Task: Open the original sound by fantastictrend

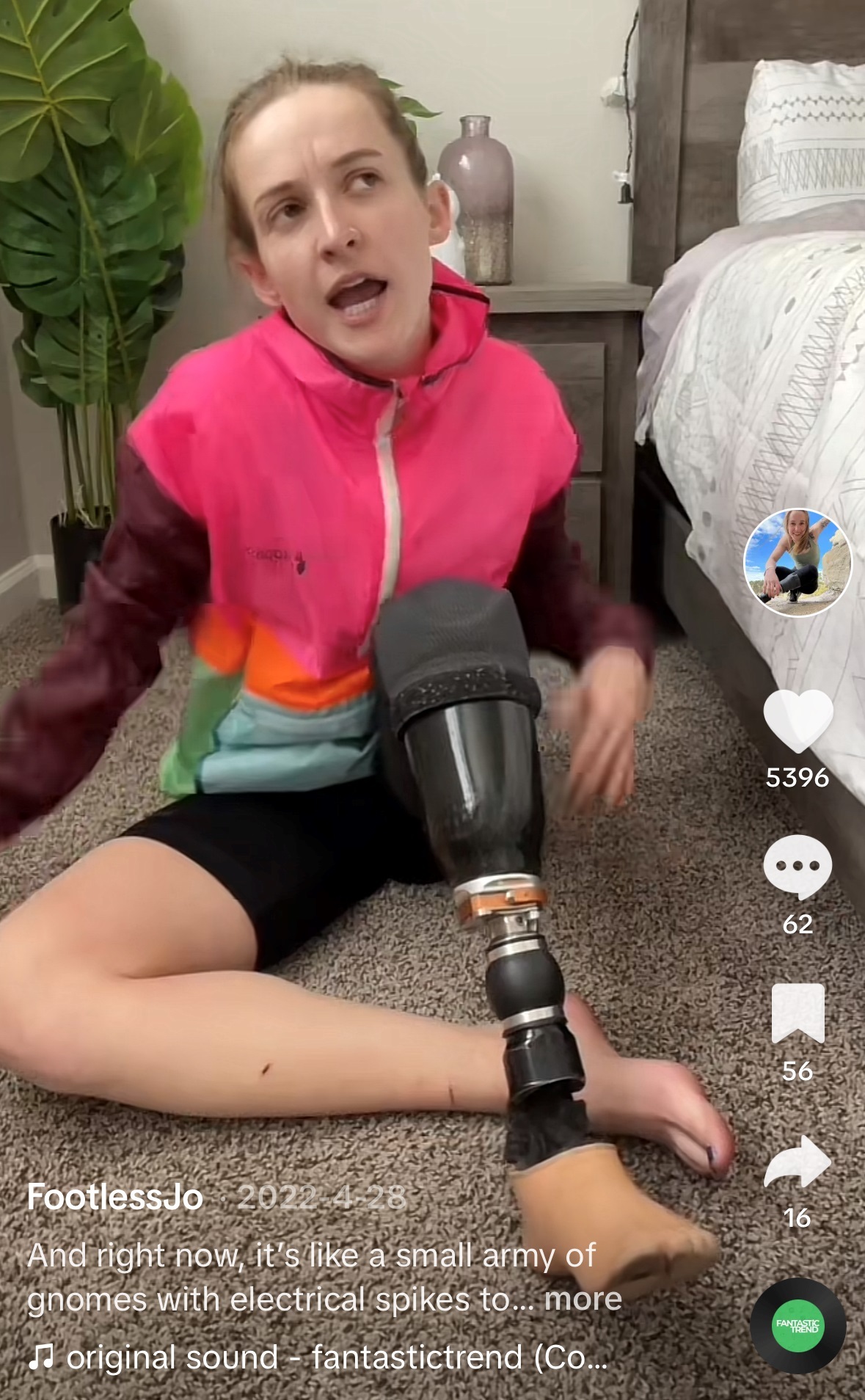Action: point(336,1357)
